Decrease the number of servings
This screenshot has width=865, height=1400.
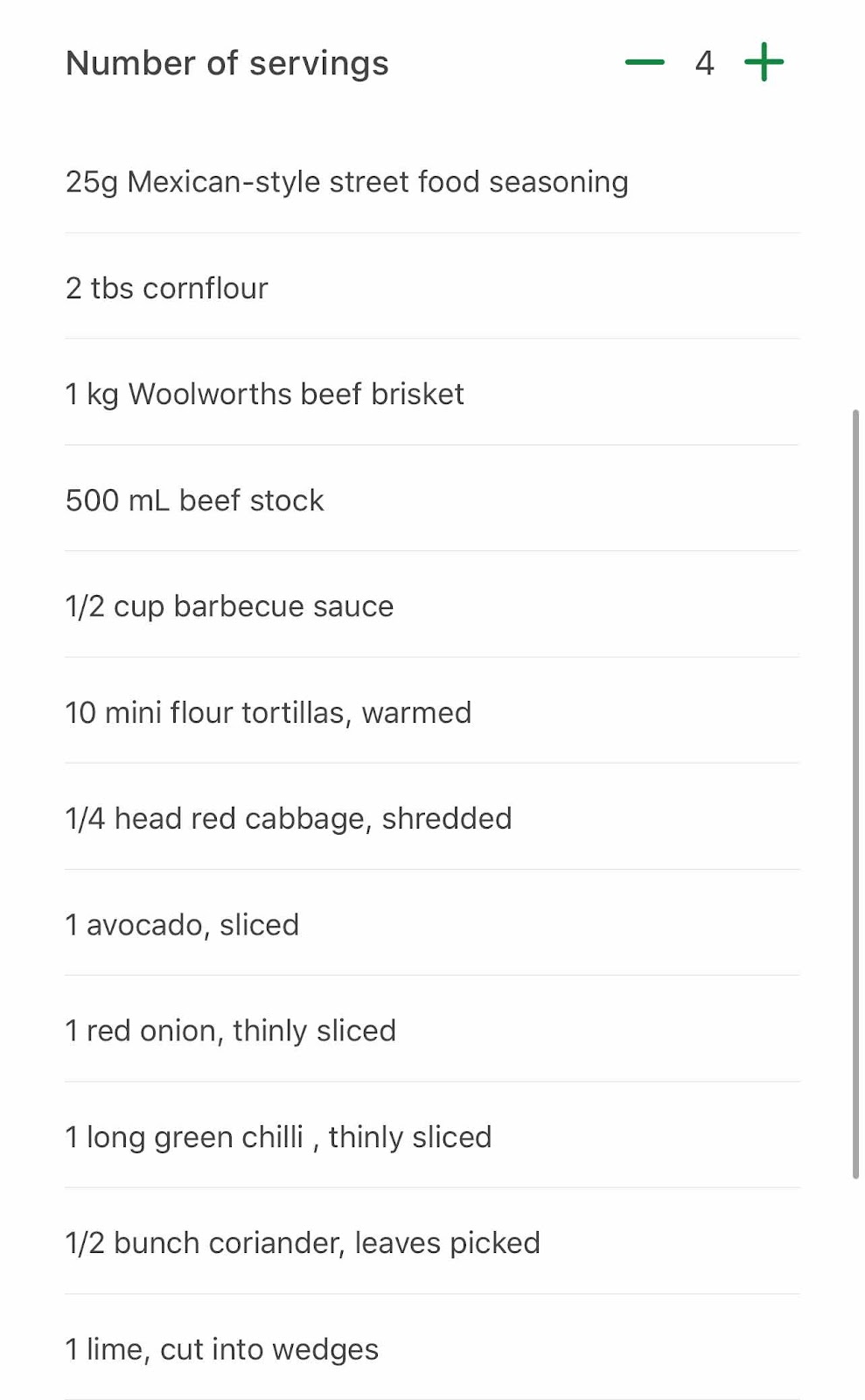point(645,62)
